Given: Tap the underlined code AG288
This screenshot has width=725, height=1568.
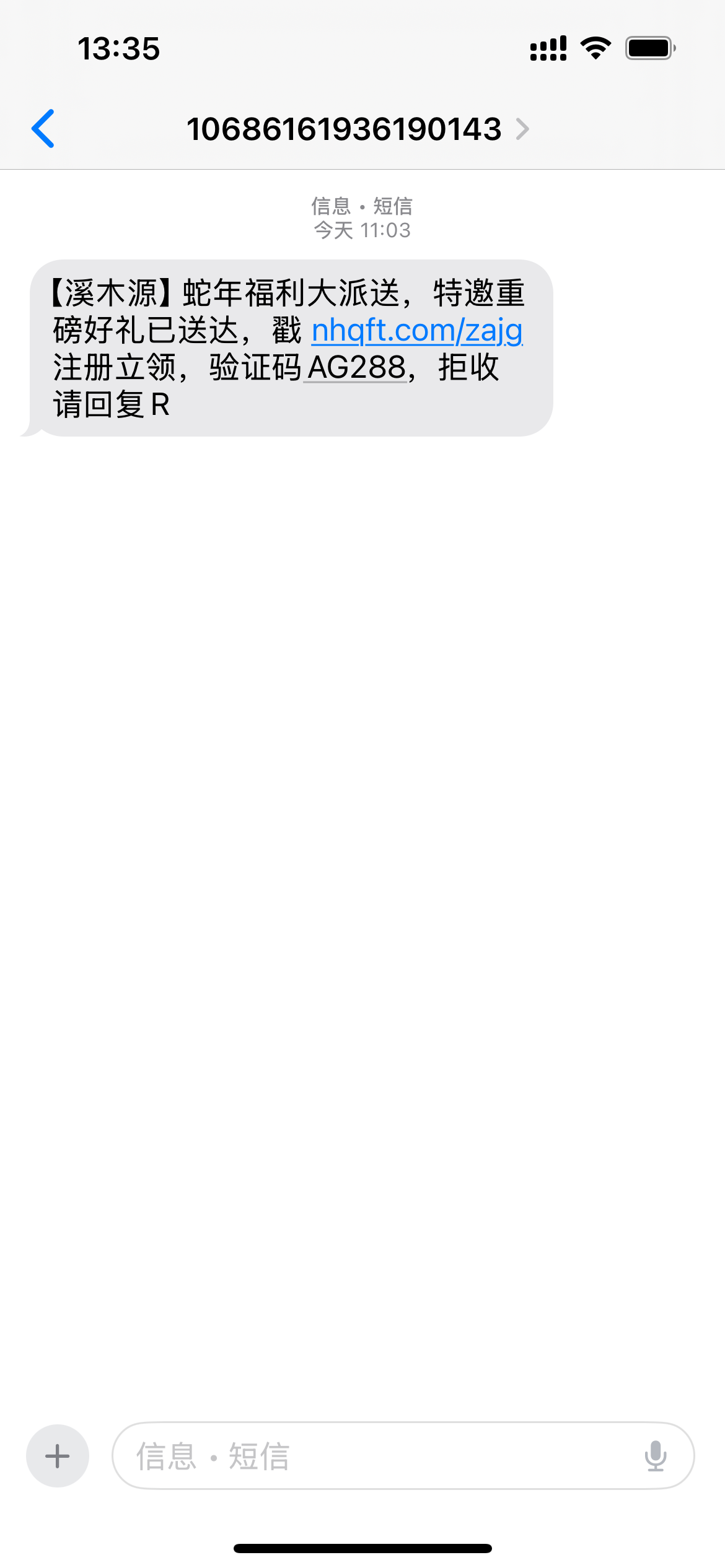Looking at the screenshot, I should 356,368.
